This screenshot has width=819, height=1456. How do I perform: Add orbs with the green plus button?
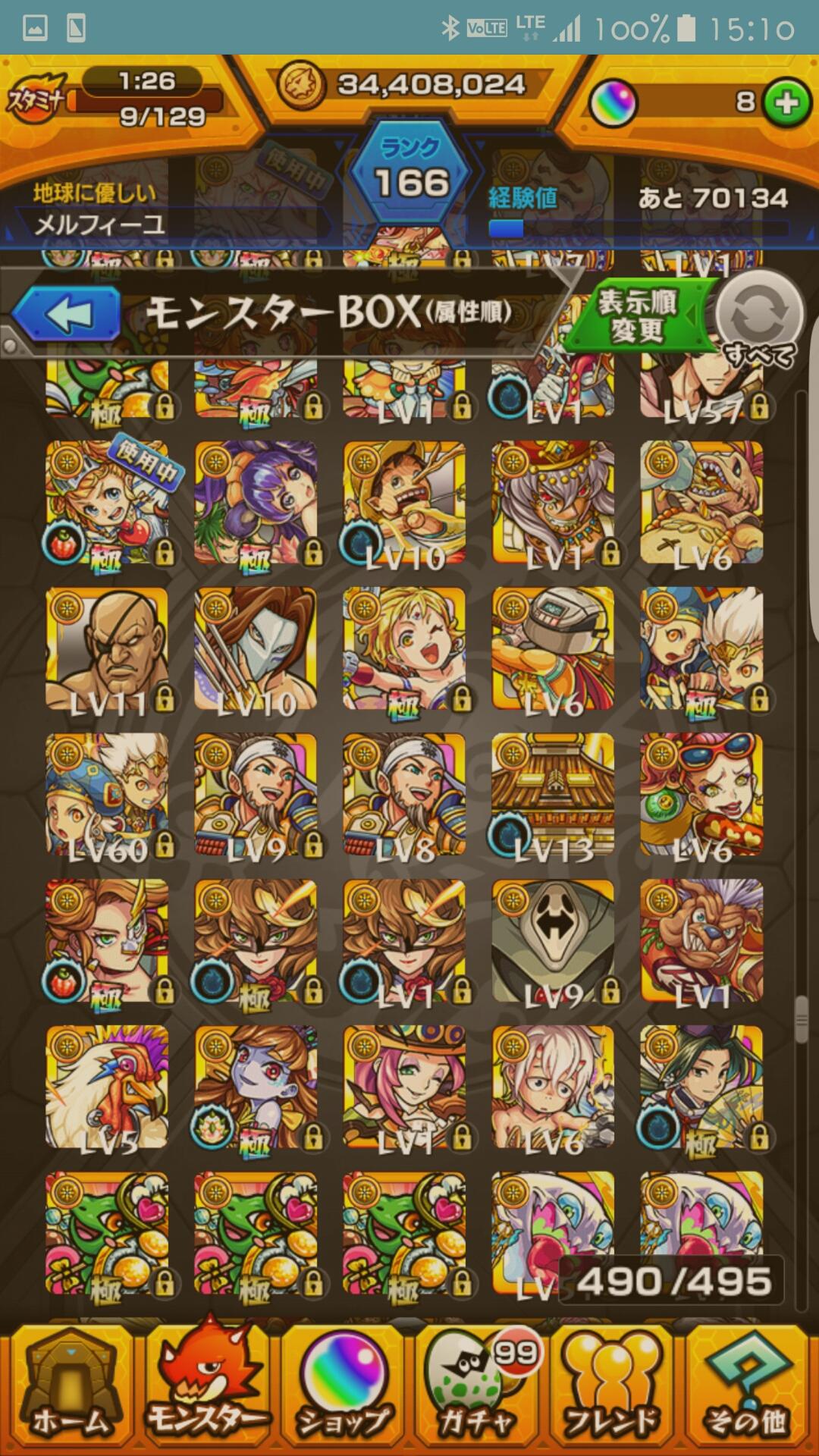[786, 102]
